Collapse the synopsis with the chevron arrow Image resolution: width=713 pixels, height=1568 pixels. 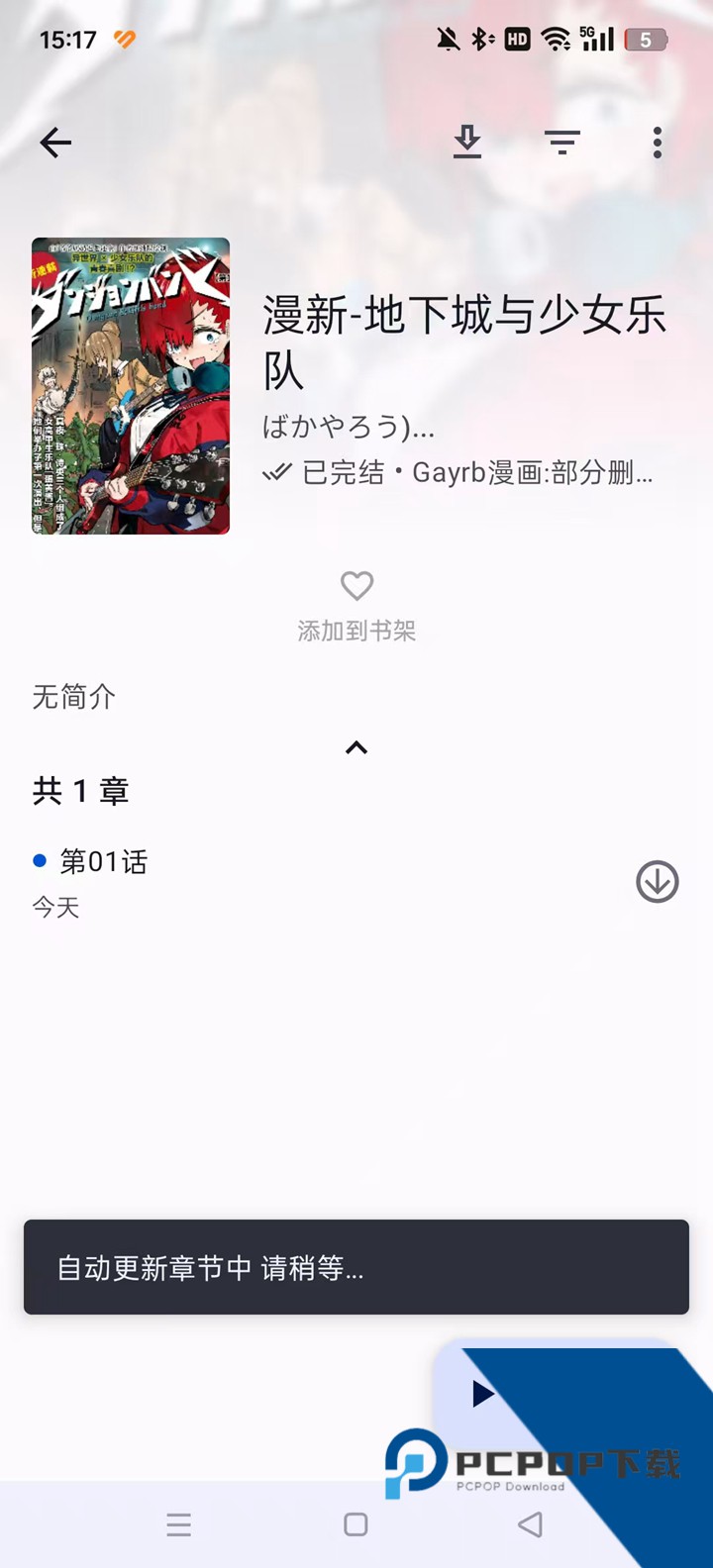(x=356, y=747)
